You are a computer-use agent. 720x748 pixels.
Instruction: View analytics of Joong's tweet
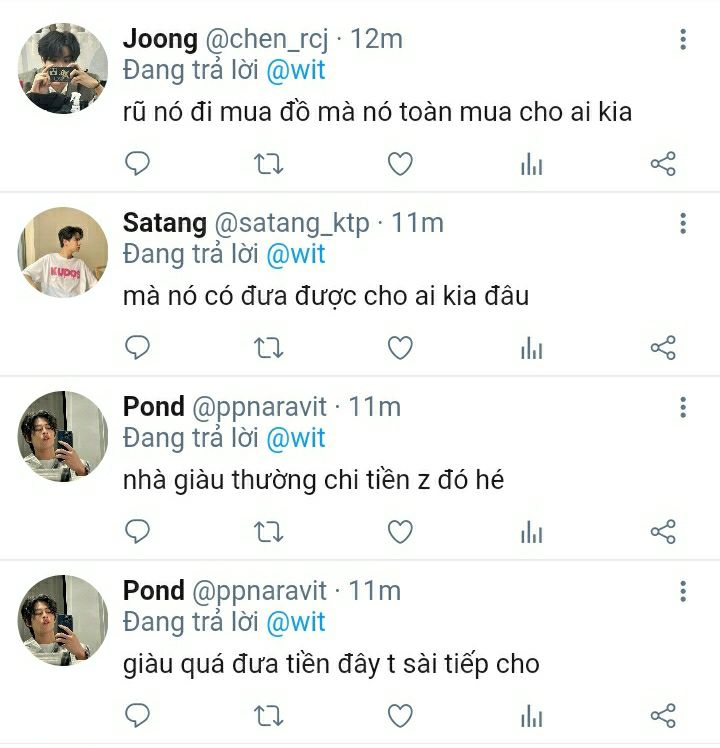tap(532, 164)
